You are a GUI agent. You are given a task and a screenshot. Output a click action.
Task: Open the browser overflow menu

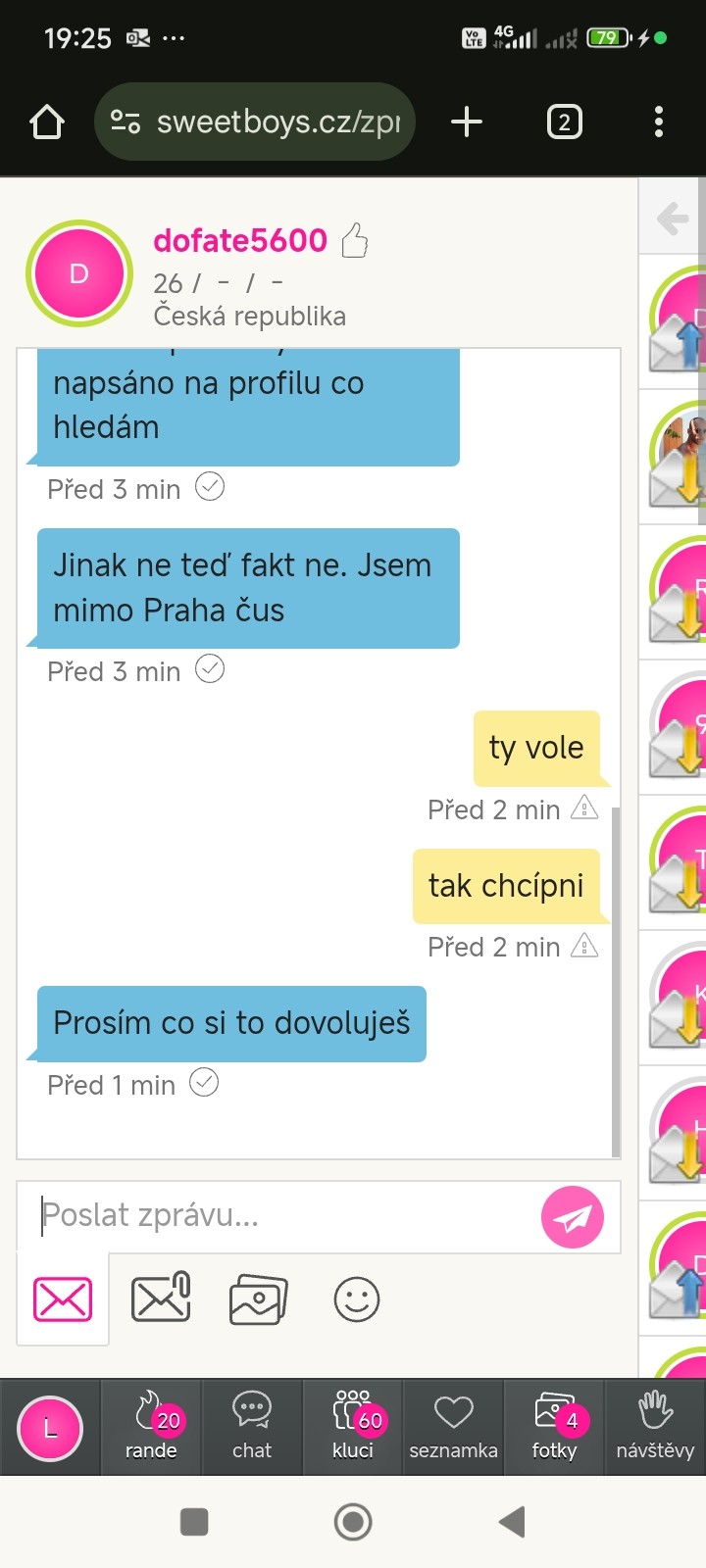(x=658, y=122)
